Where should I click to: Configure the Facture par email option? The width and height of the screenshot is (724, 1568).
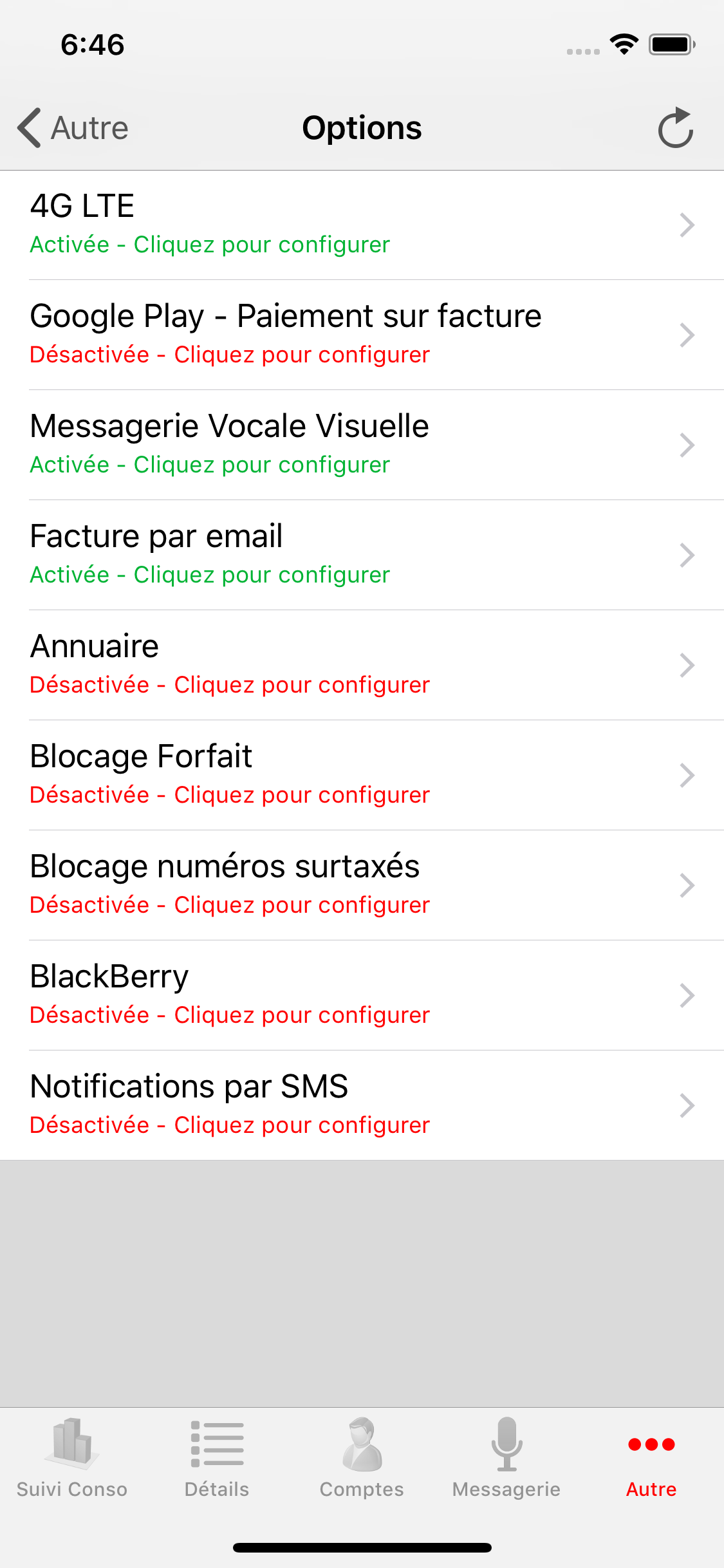(362, 554)
